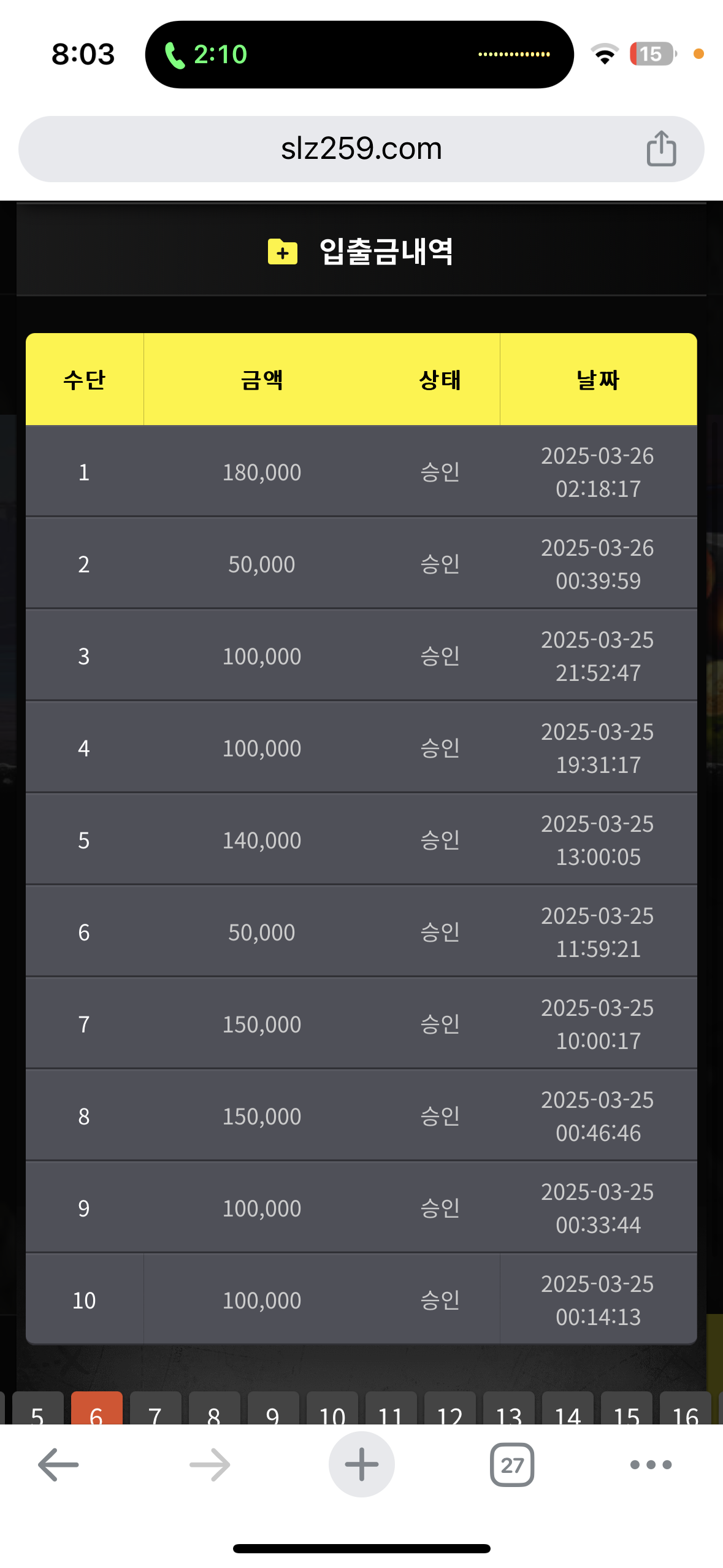View the 27 open tabs
This screenshot has width=723, height=1568.
[512, 1465]
